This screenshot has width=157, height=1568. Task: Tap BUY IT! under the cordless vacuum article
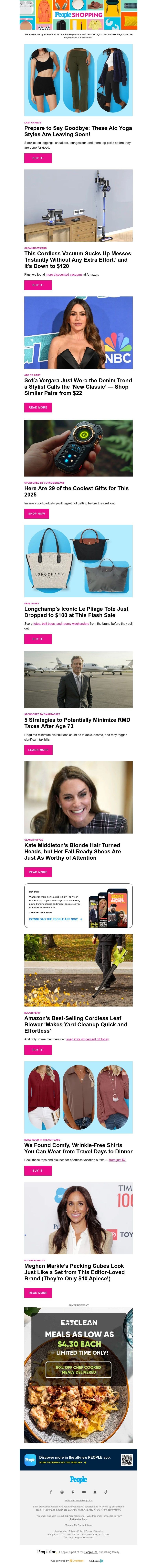(x=38, y=285)
